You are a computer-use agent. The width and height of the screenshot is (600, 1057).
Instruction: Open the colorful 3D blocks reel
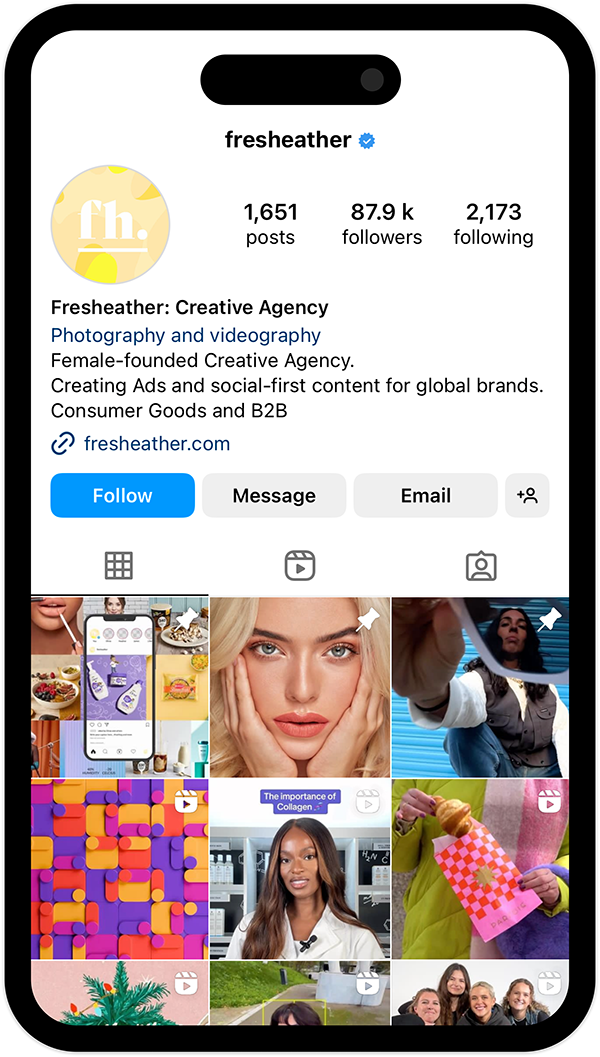tap(119, 869)
